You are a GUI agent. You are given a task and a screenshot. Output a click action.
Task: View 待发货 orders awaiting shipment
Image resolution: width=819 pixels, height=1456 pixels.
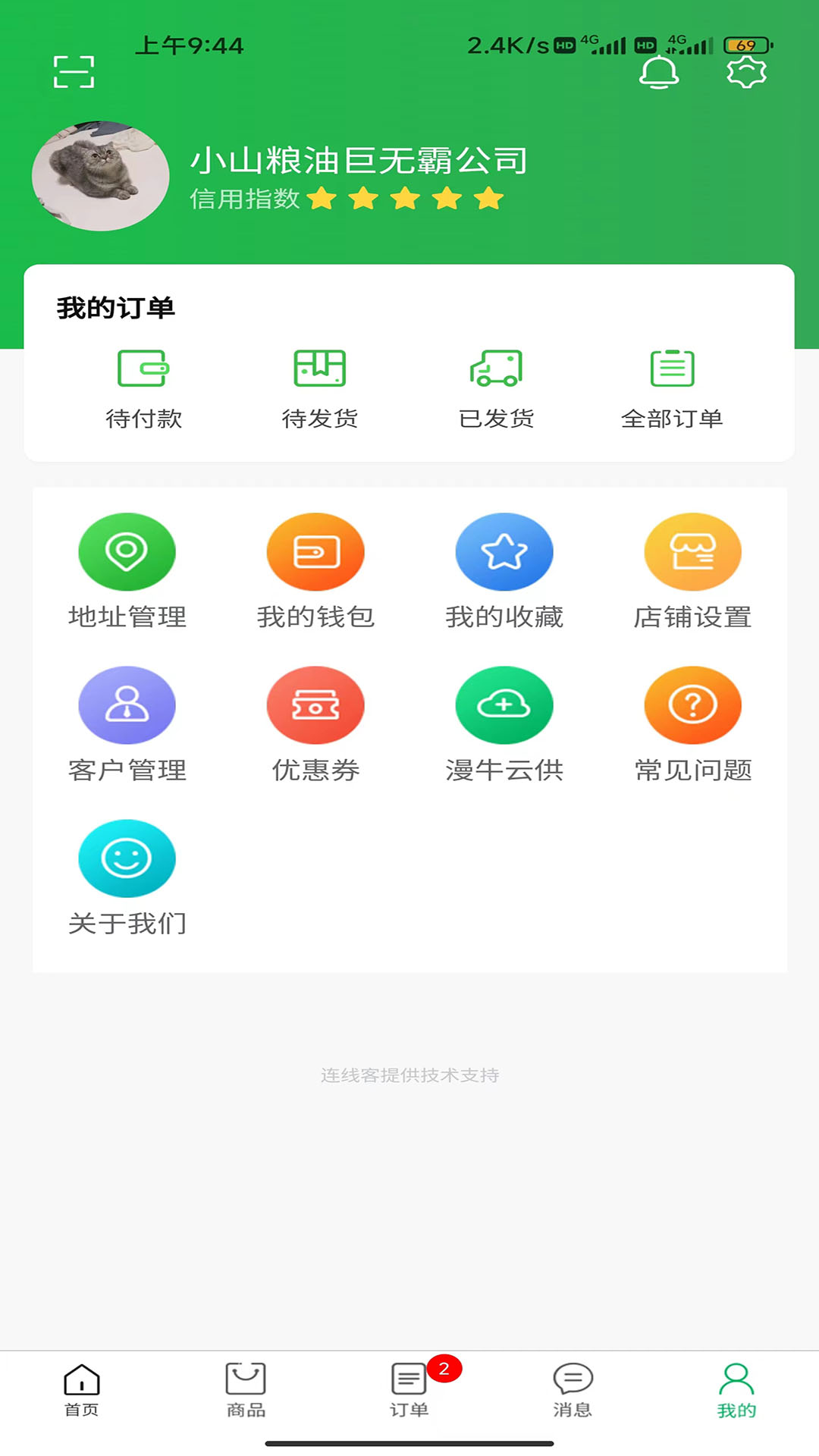[x=319, y=388]
